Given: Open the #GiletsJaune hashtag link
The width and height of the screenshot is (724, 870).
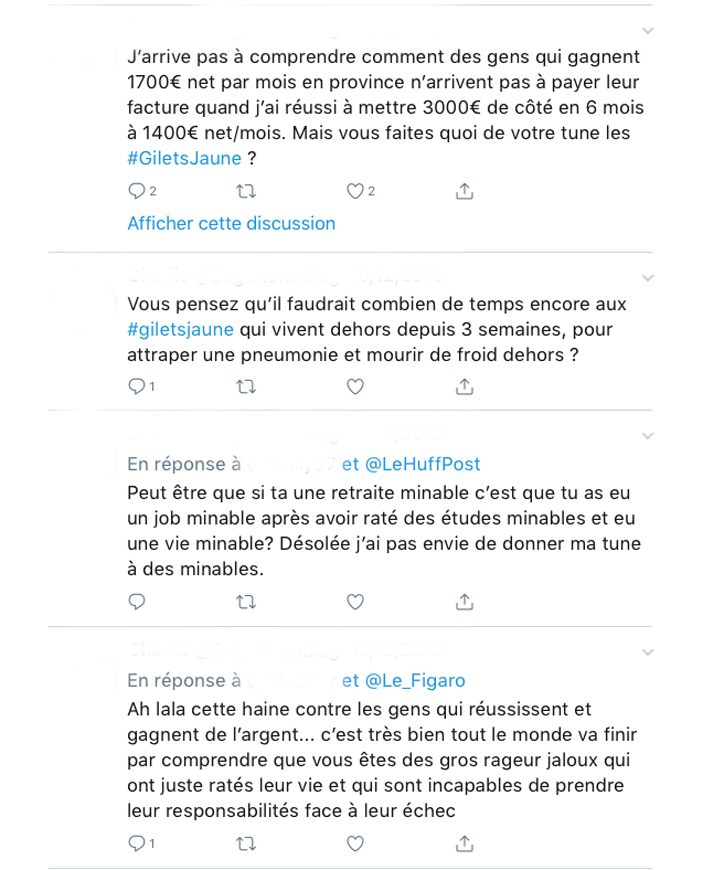Looking at the screenshot, I should click(184, 158).
